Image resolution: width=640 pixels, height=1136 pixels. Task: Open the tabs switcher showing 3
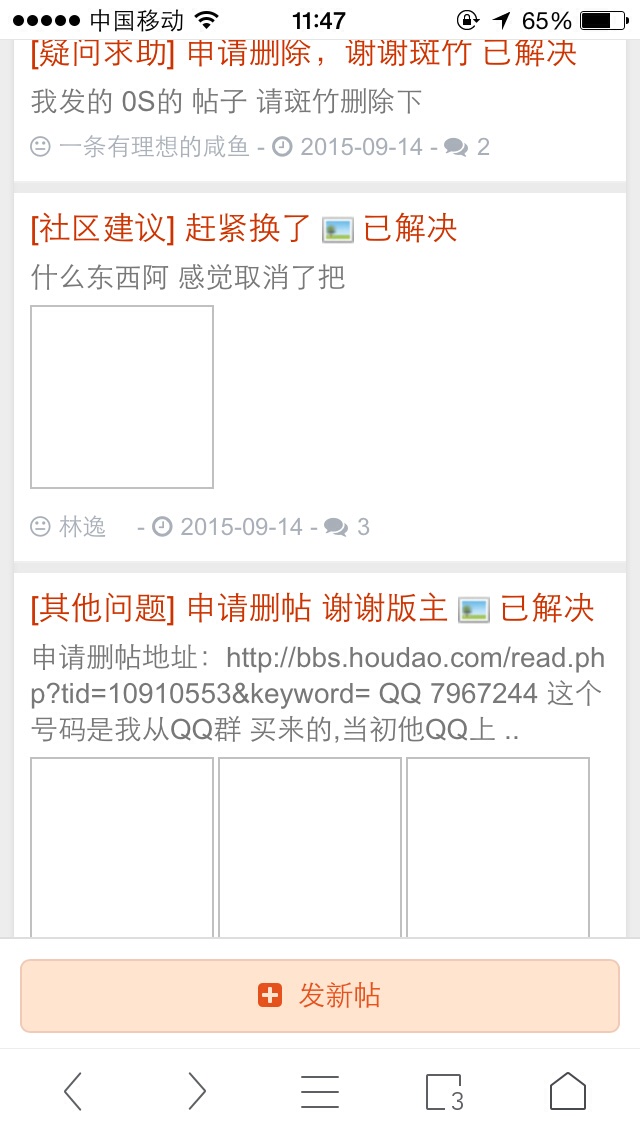(x=444, y=1092)
